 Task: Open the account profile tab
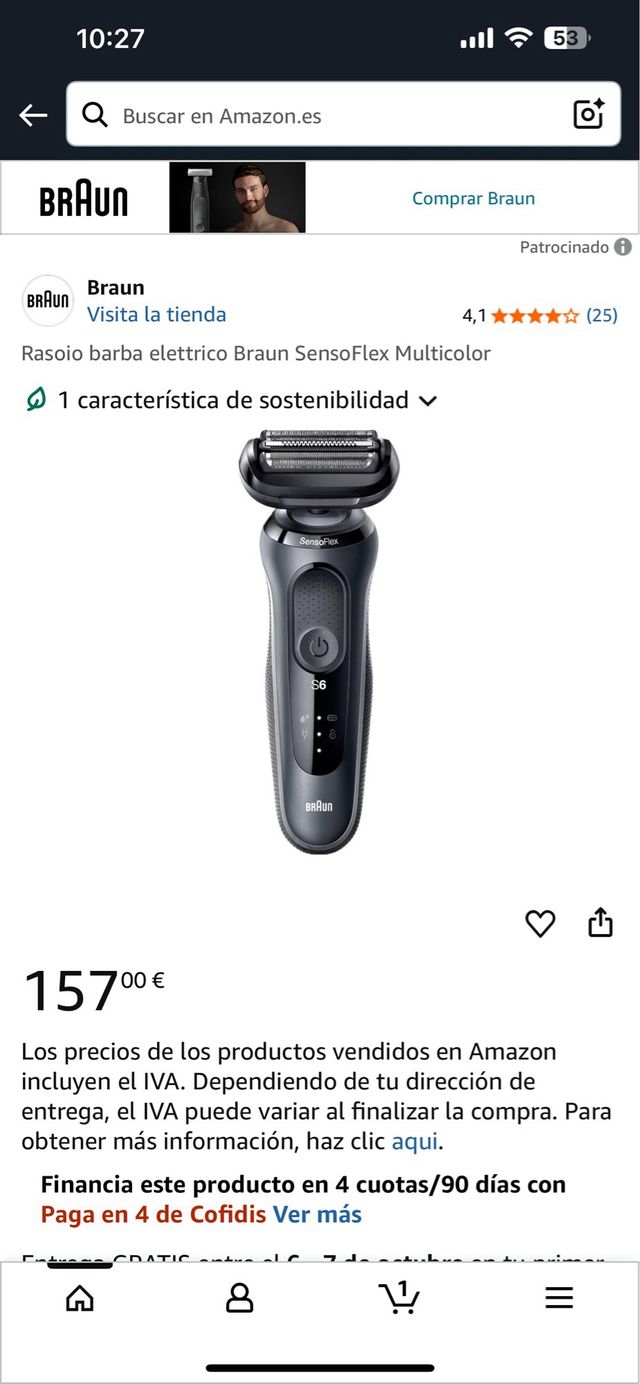click(240, 1297)
